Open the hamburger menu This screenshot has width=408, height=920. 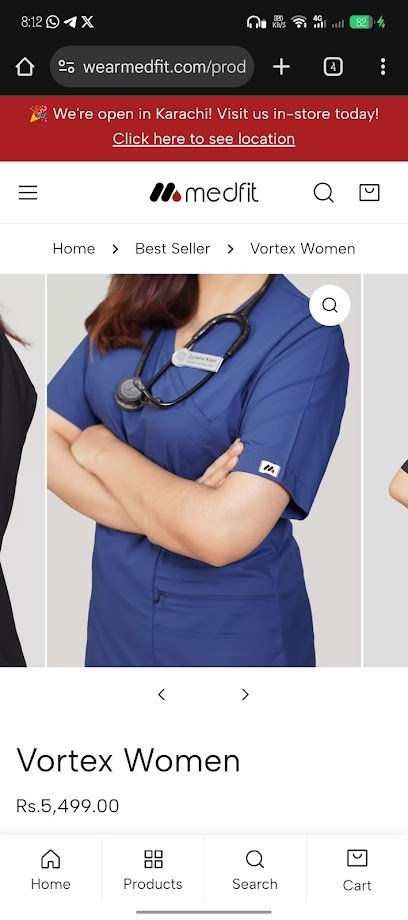click(x=28, y=192)
